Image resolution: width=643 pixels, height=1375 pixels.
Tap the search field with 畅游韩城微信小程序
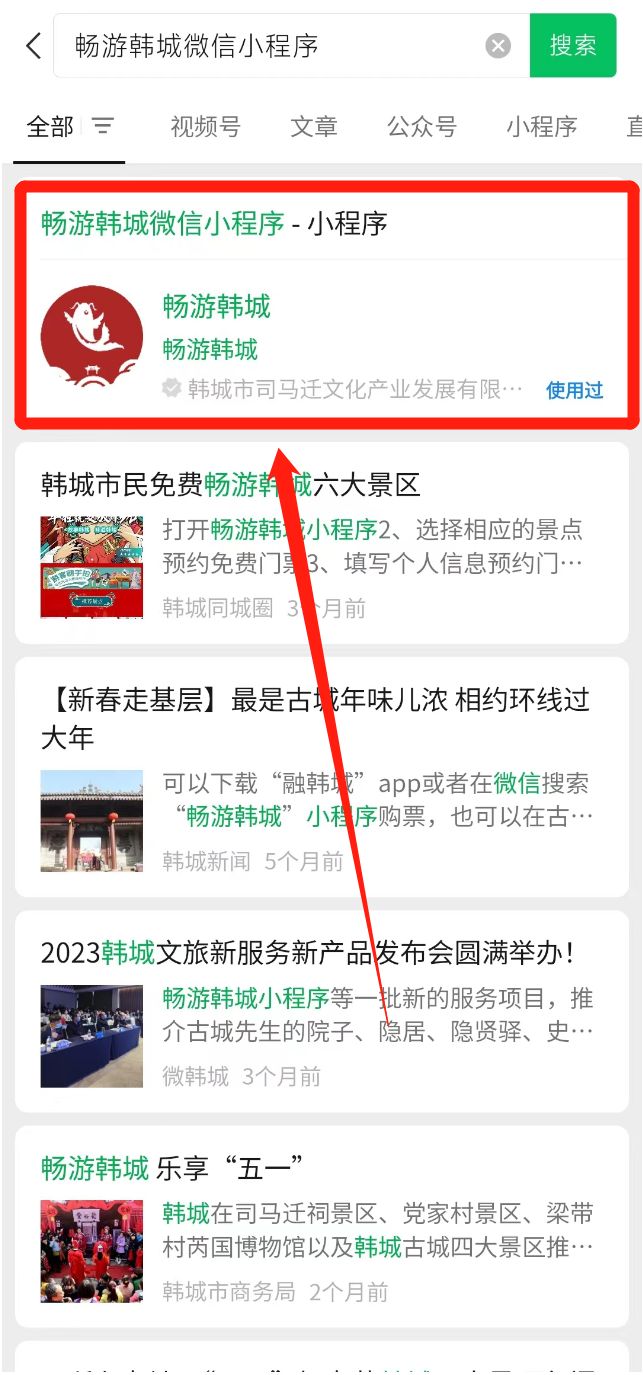[270, 45]
